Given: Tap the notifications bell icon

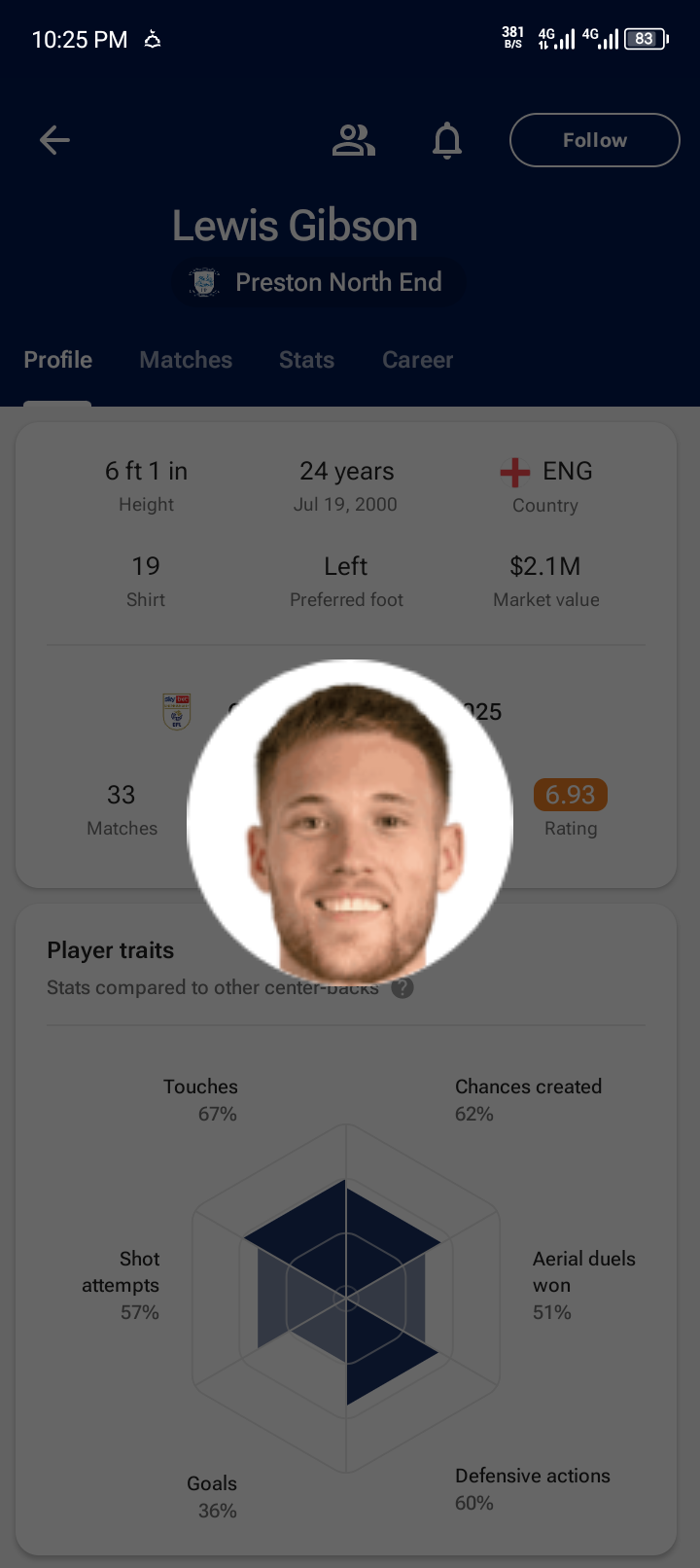Looking at the screenshot, I should (x=447, y=140).
